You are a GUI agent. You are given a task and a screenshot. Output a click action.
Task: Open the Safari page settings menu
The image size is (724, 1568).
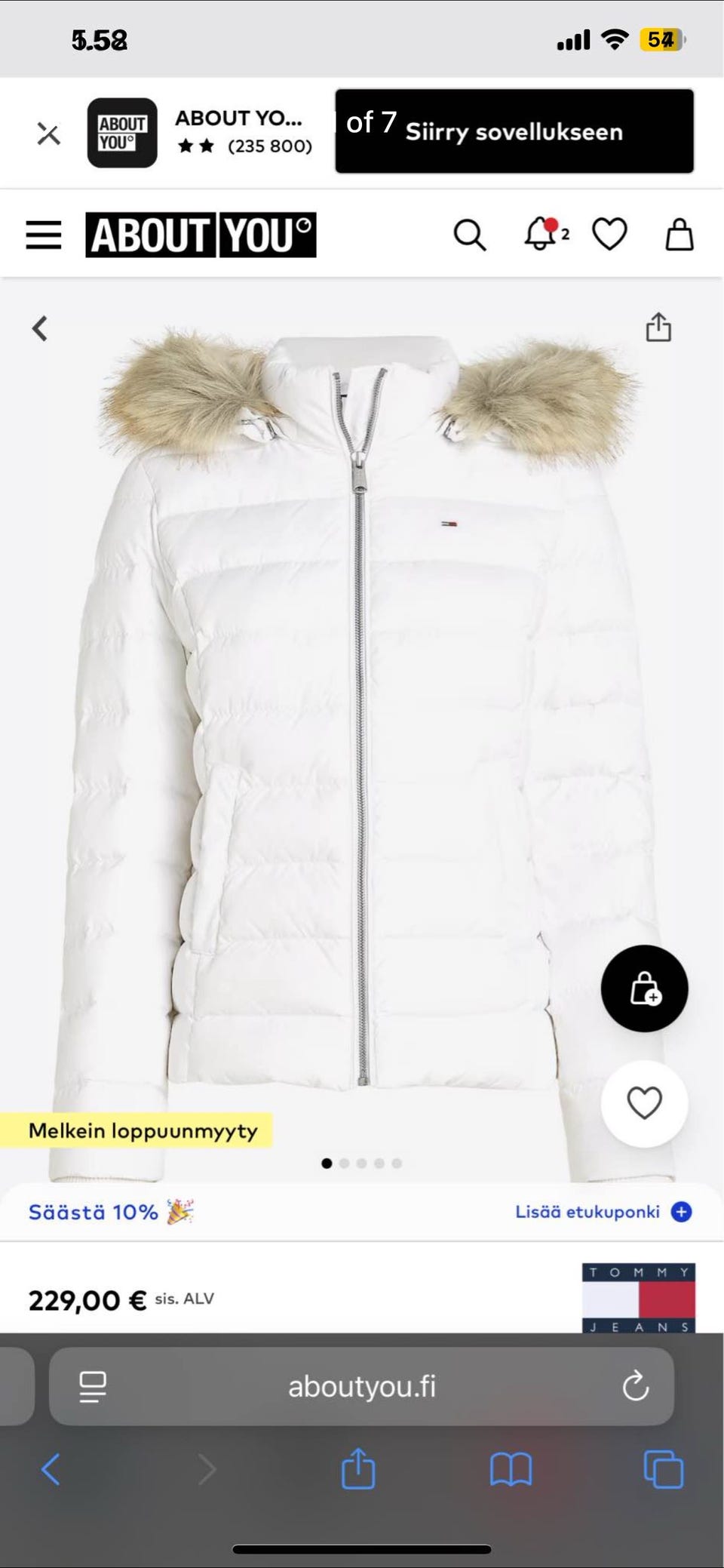[x=93, y=1386]
